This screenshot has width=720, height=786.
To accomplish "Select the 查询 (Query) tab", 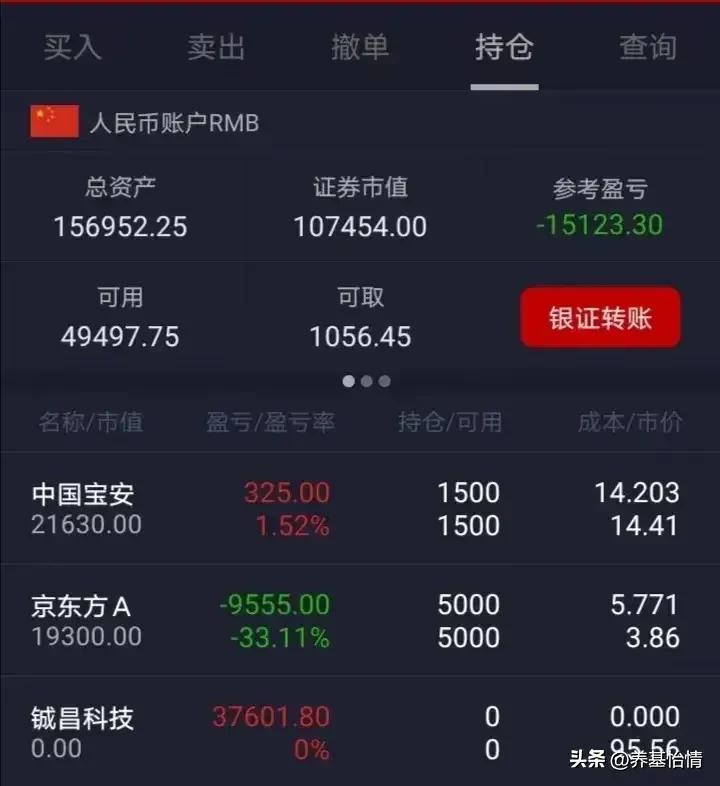I will pyautogui.click(x=648, y=47).
